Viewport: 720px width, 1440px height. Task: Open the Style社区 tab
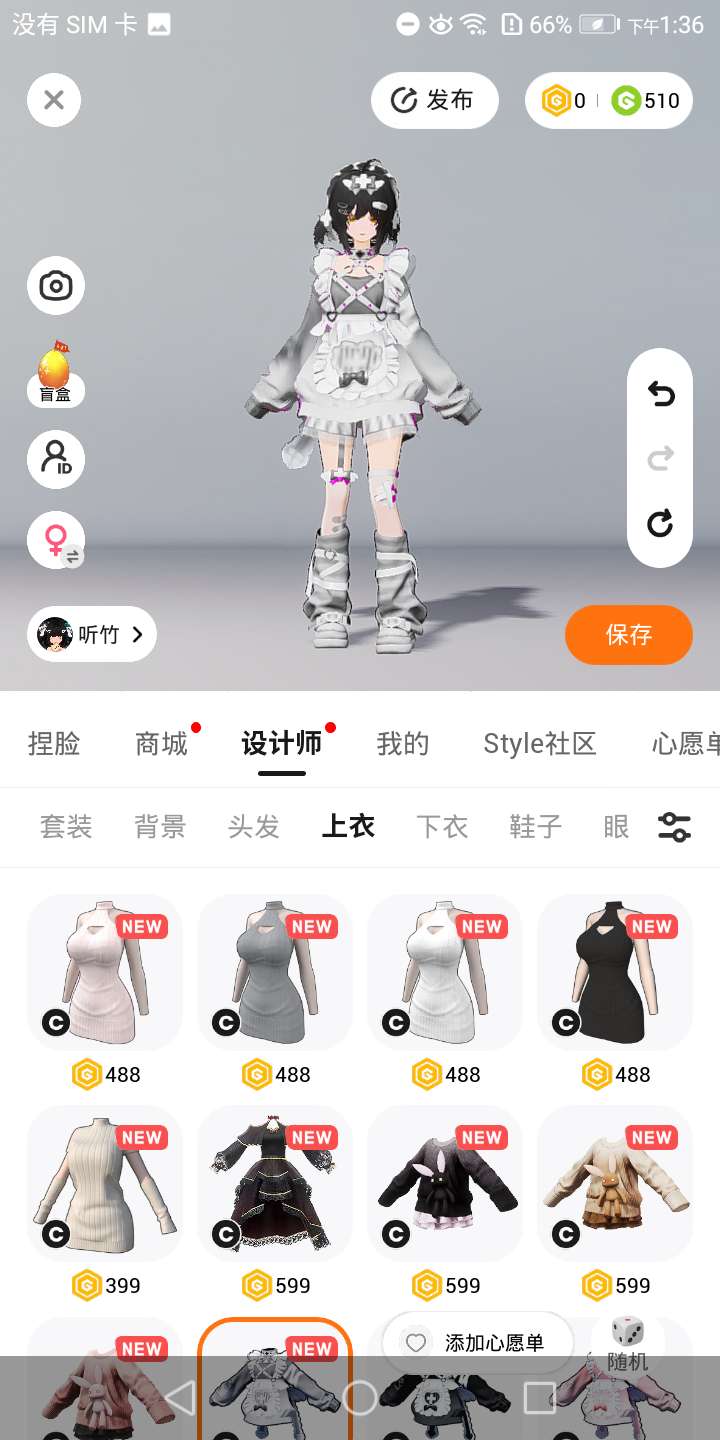coord(539,743)
